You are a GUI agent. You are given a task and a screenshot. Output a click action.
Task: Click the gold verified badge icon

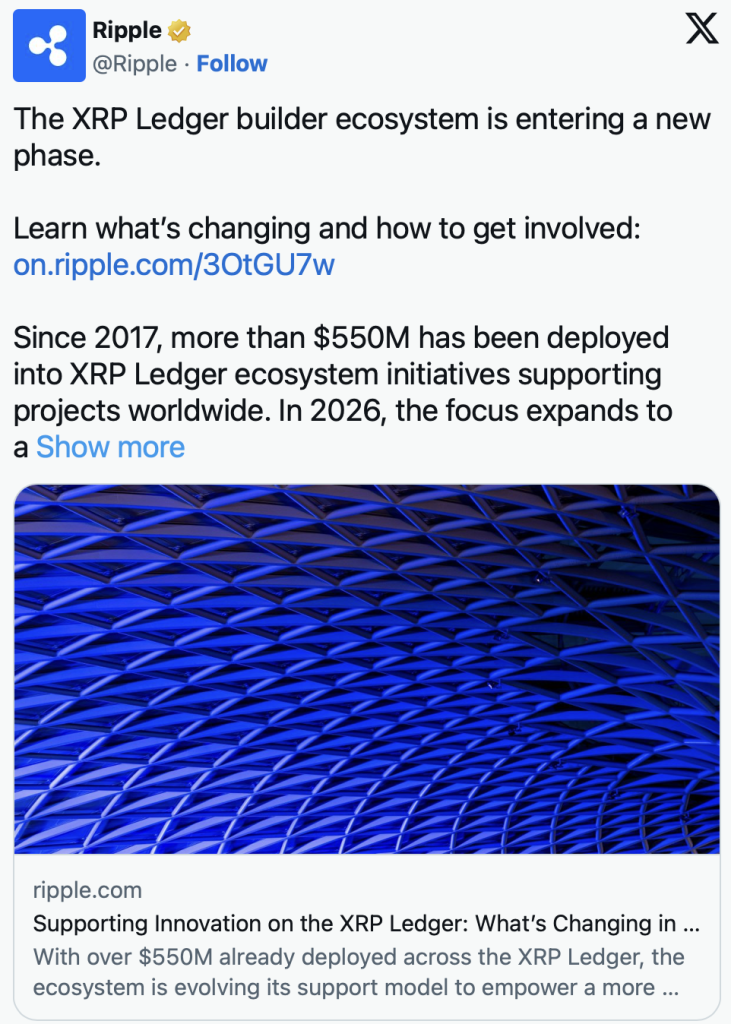pyautogui.click(x=177, y=30)
